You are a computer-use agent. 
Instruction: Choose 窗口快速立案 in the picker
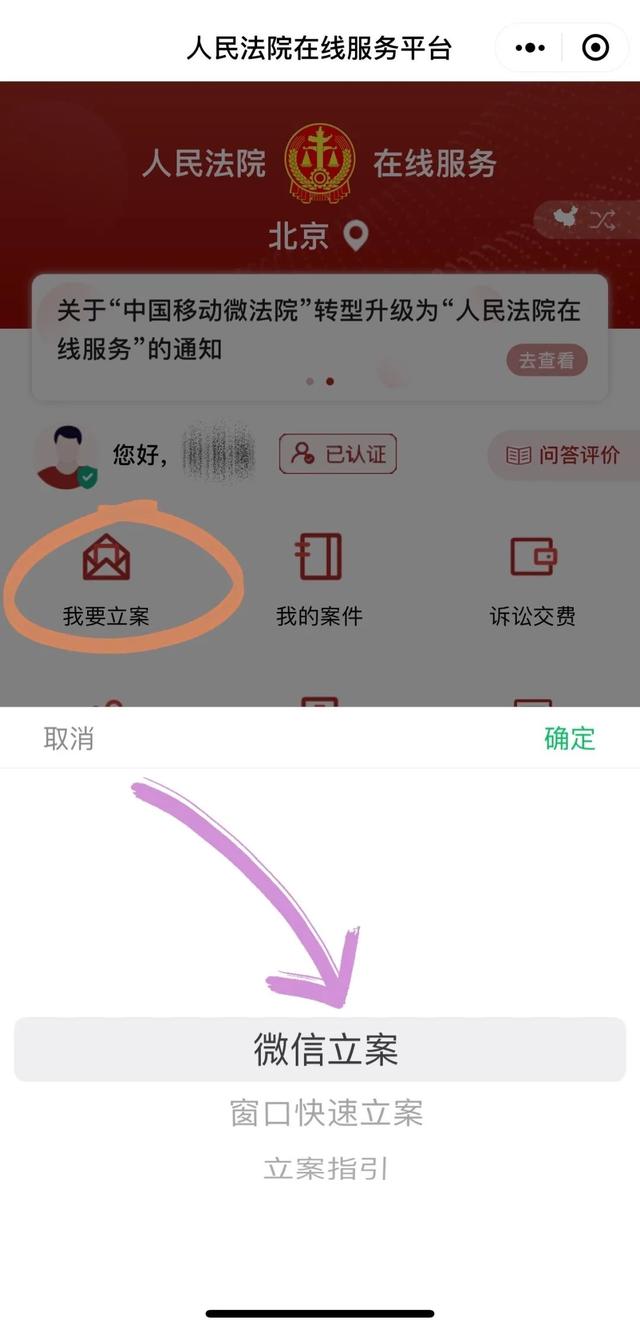pos(326,1113)
